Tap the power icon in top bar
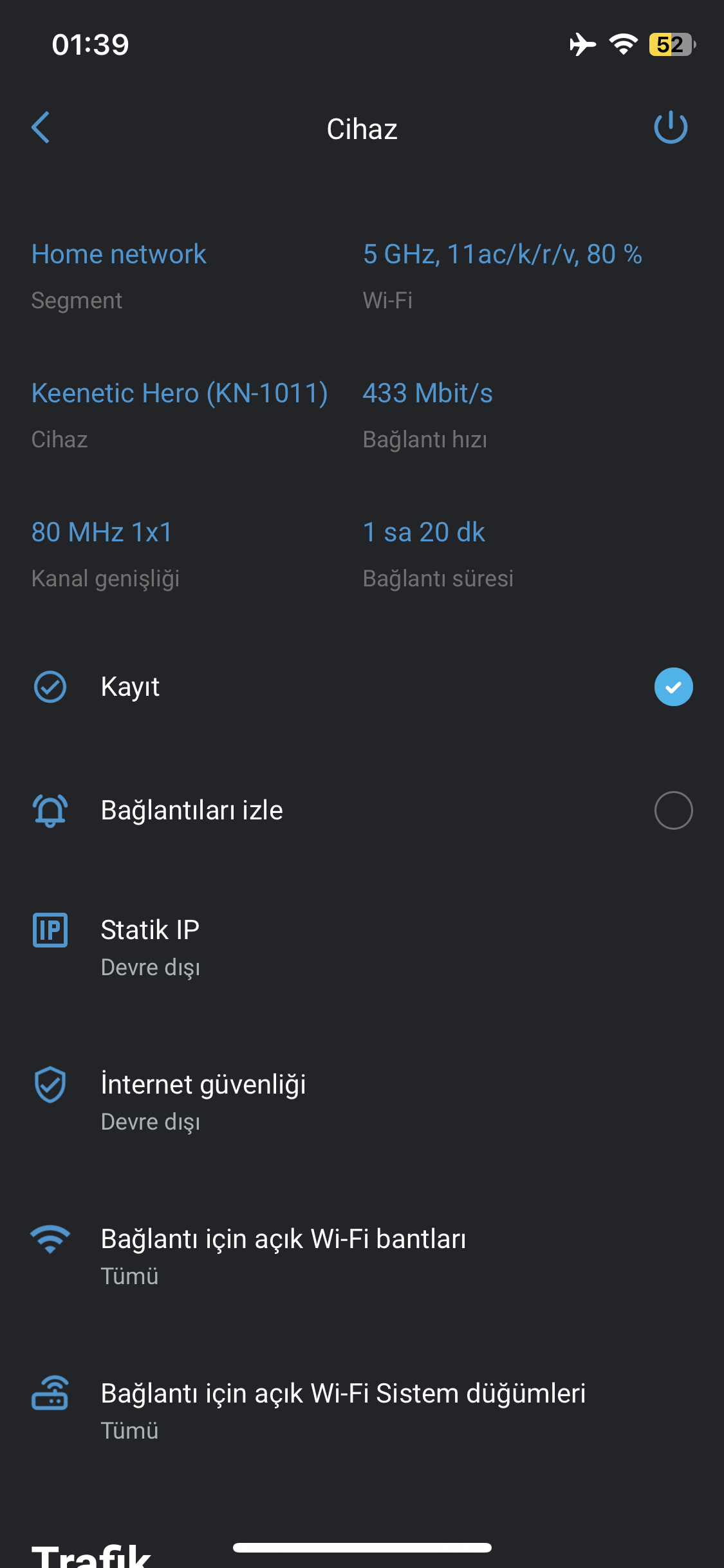The height and width of the screenshot is (1568, 724). pyautogui.click(x=671, y=127)
